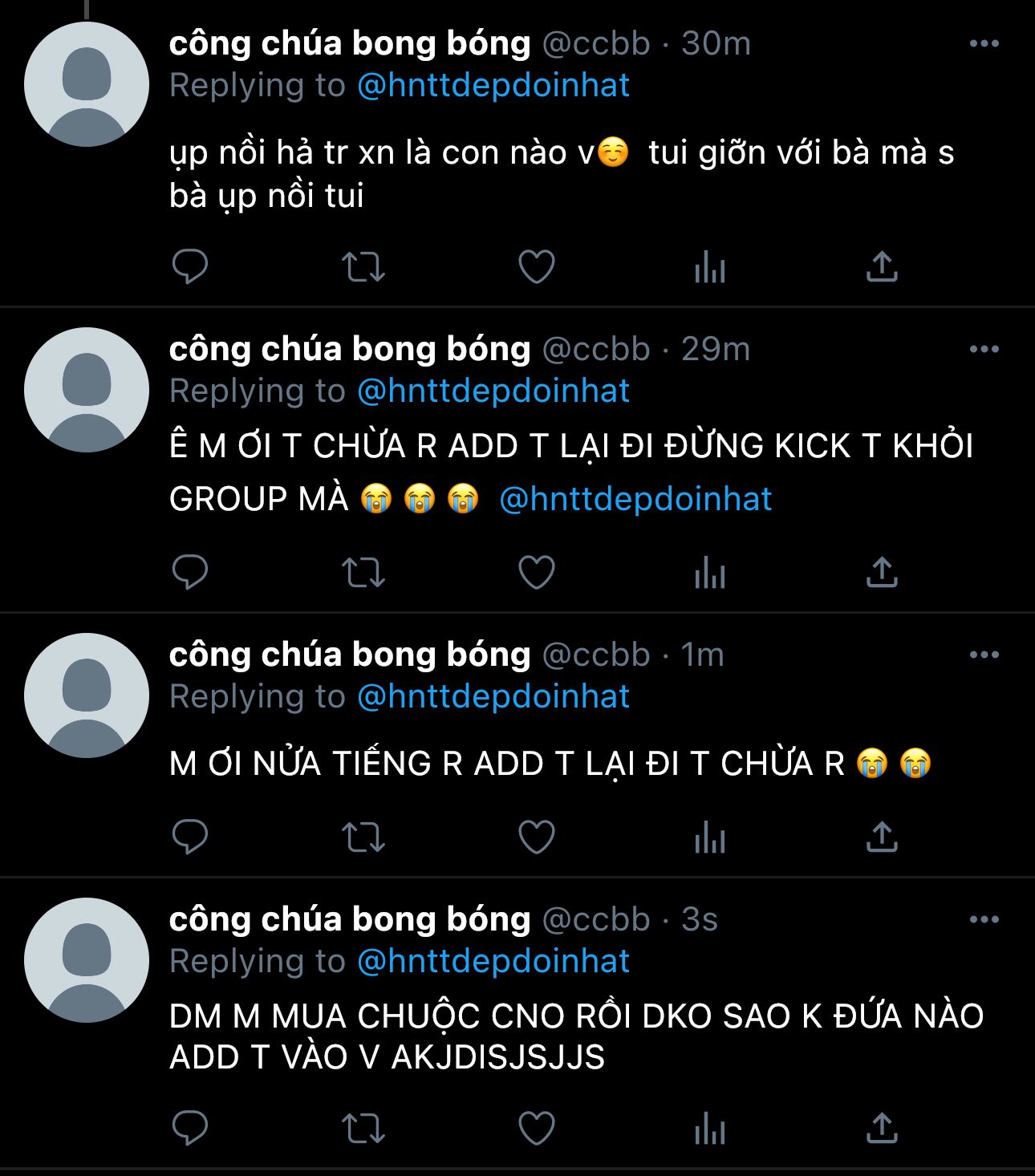Reply to the 29m KICK T KHỎI GROUP tweet
This screenshot has width=1035, height=1176.
click(x=190, y=573)
